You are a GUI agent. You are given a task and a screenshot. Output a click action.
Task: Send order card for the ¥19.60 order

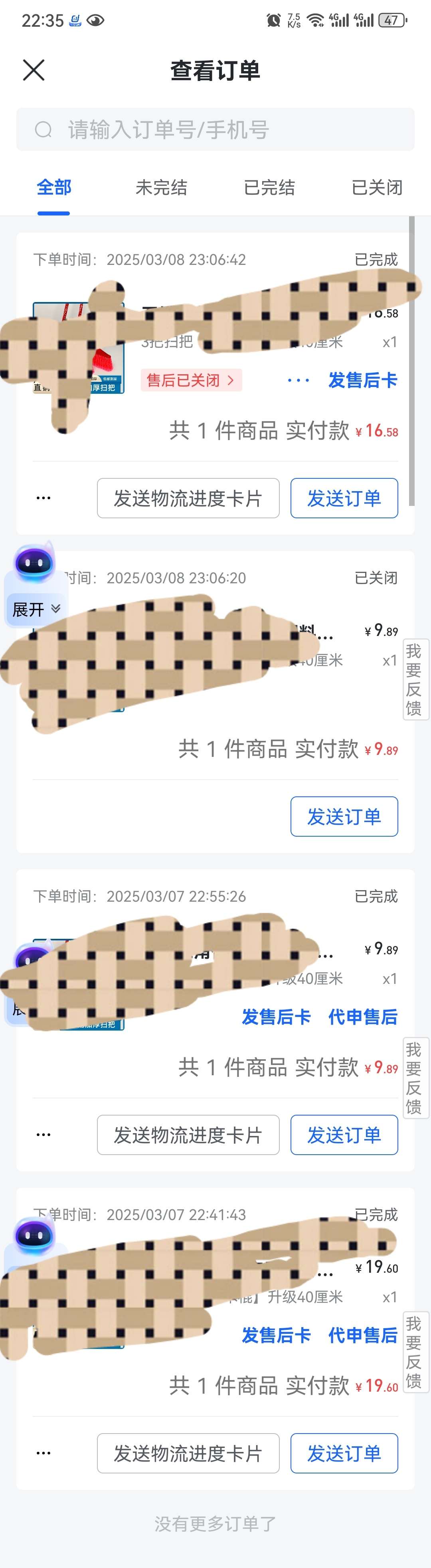tap(344, 1453)
